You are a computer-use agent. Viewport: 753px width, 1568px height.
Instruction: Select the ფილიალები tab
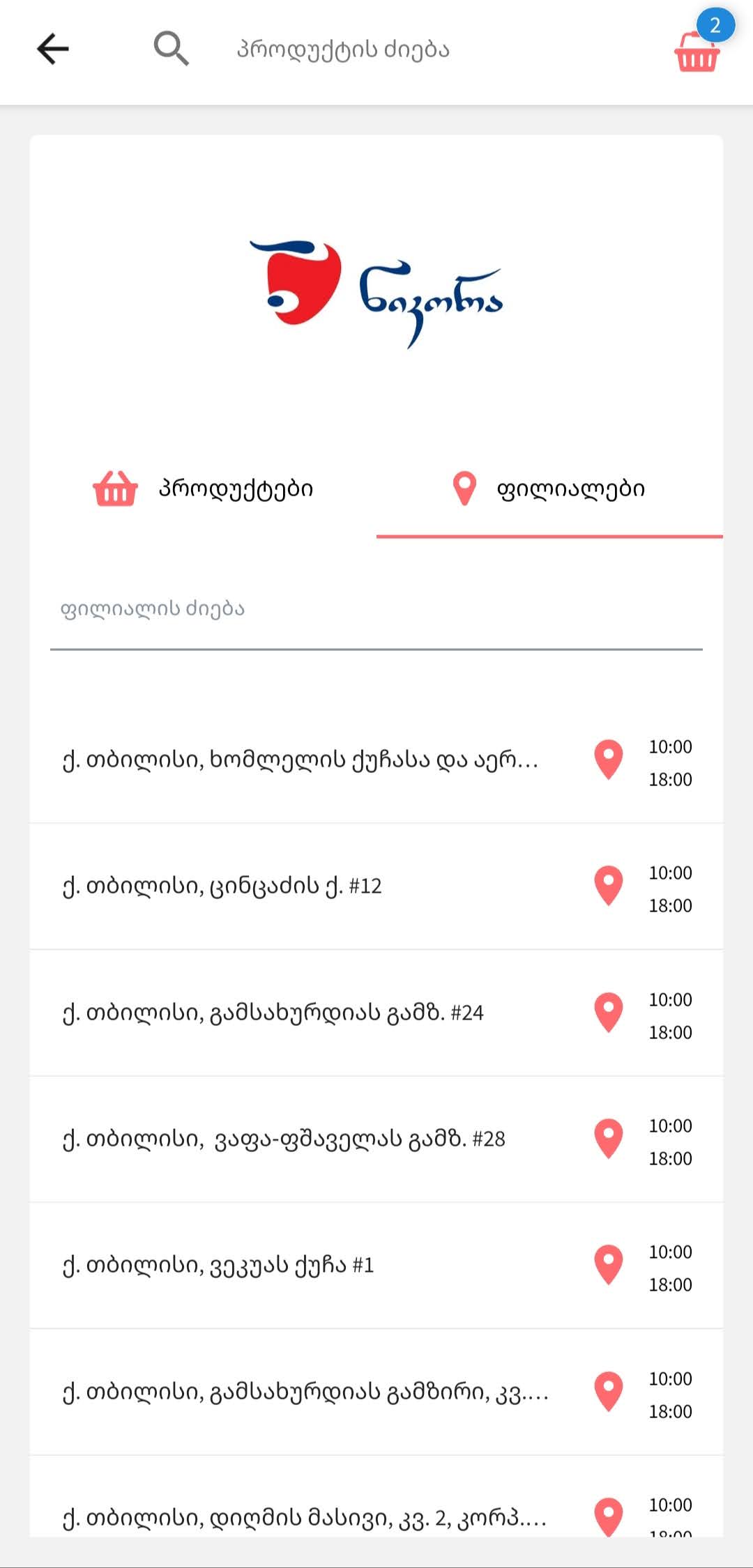549,489
